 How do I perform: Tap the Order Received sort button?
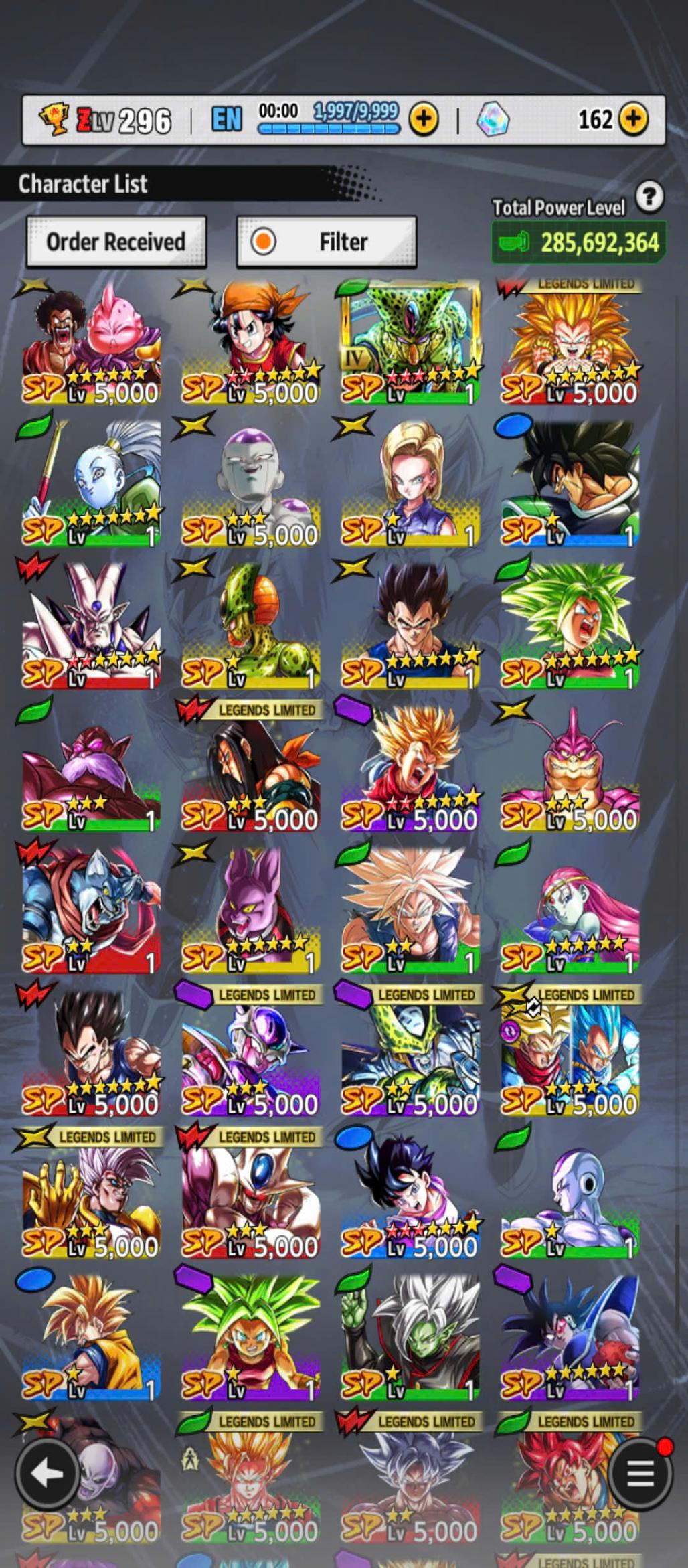coord(116,242)
